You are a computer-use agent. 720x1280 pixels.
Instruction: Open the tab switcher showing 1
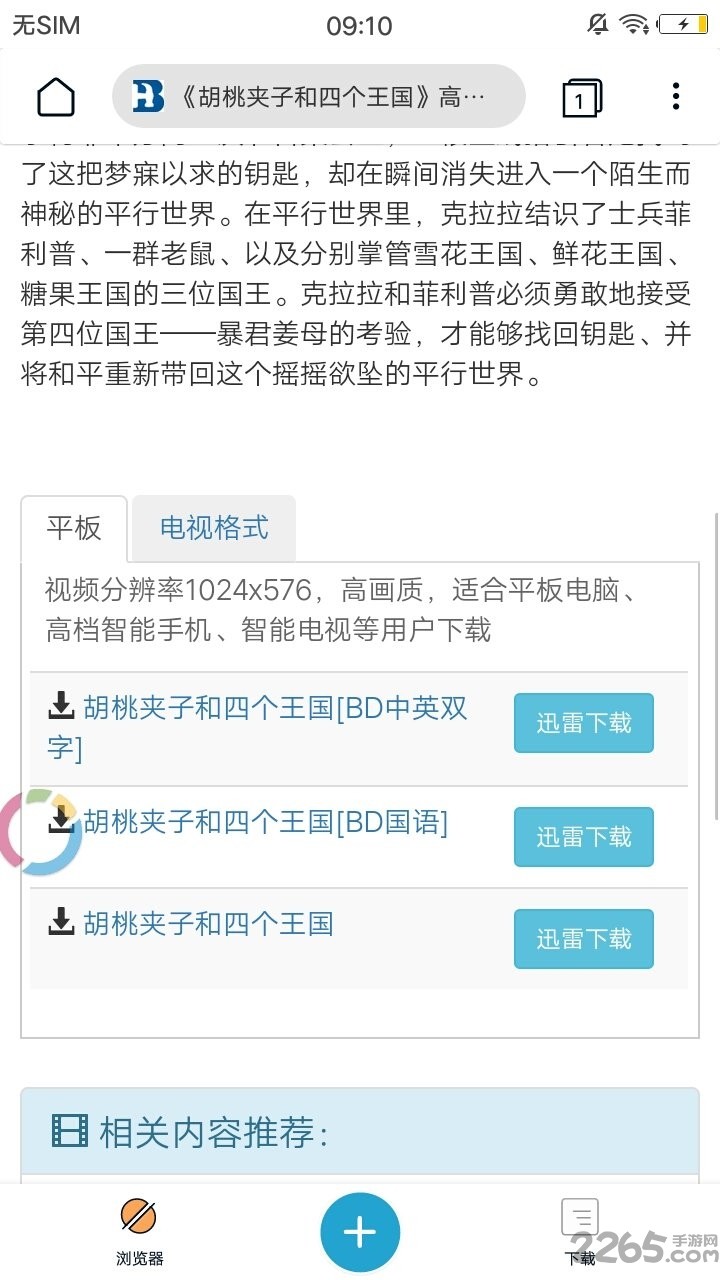pyautogui.click(x=583, y=96)
